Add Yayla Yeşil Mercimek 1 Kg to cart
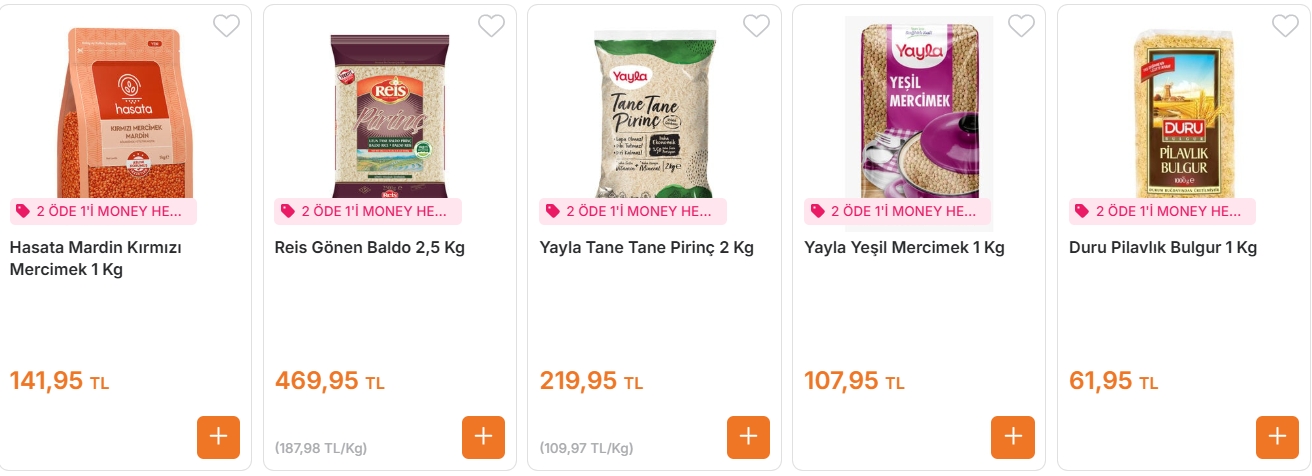The height and width of the screenshot is (476, 1312). [x=1012, y=437]
